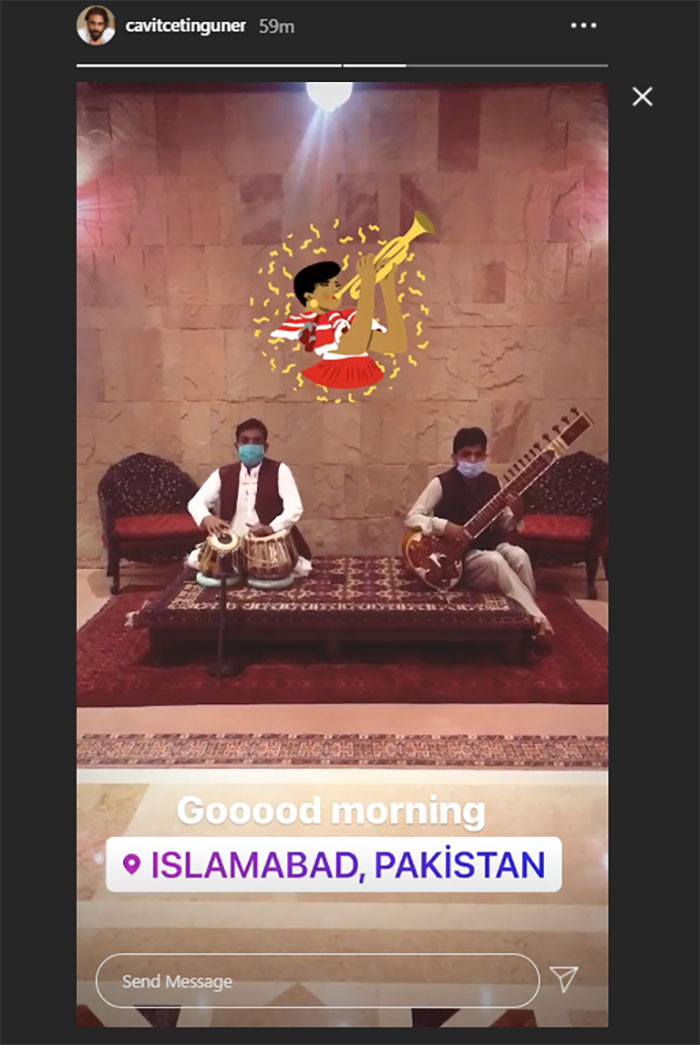700x1045 pixels.
Task: Open cavitcetinguner's profile picture
Action: tap(96, 26)
